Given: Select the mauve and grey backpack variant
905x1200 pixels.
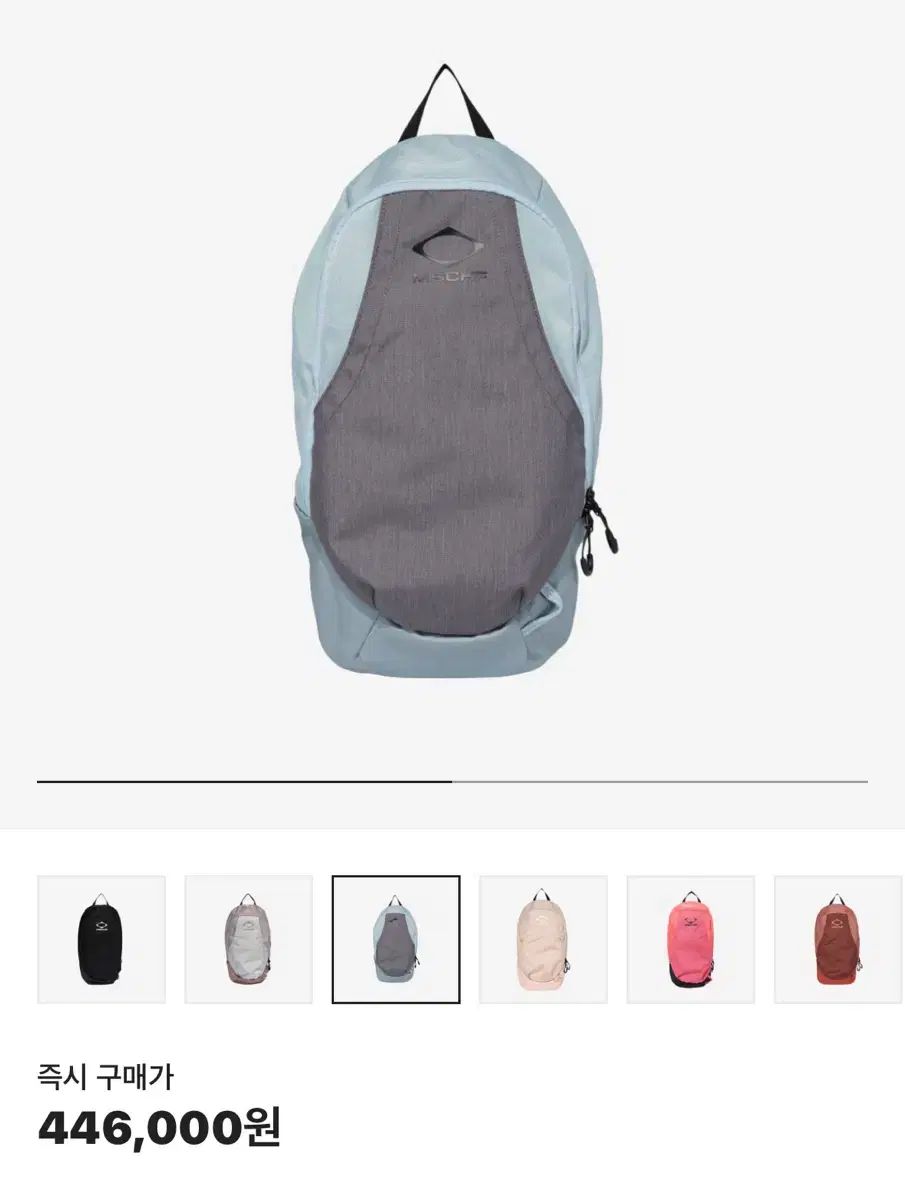Looking at the screenshot, I should [x=248, y=939].
